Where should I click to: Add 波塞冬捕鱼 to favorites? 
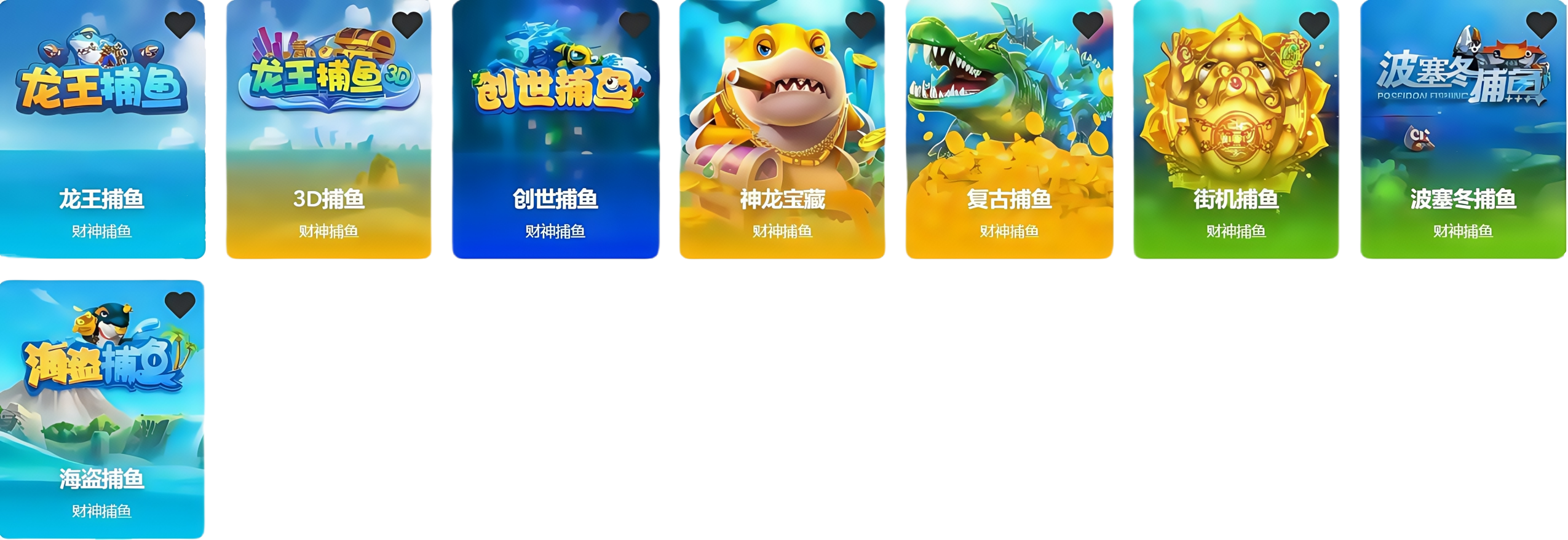click(1542, 25)
